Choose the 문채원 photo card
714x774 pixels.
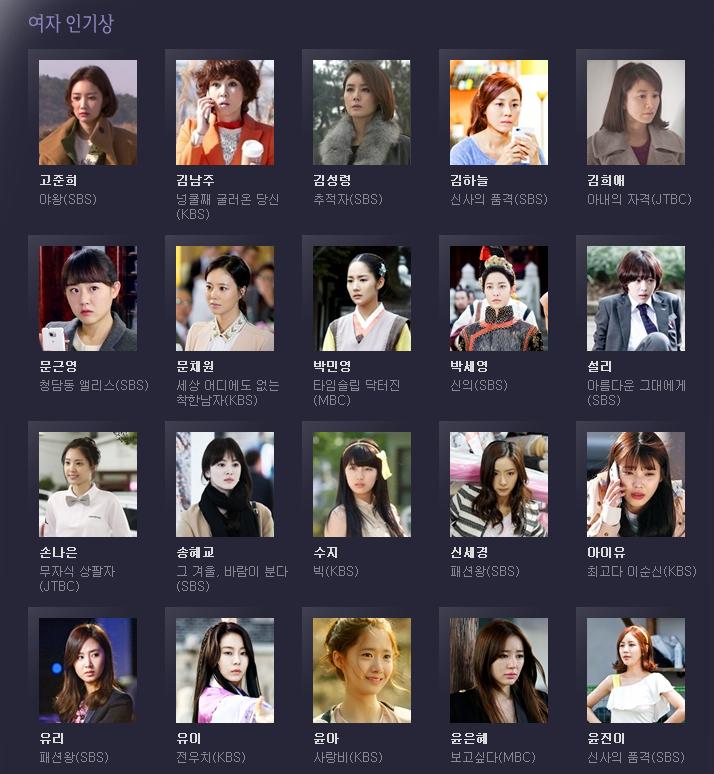pos(225,299)
